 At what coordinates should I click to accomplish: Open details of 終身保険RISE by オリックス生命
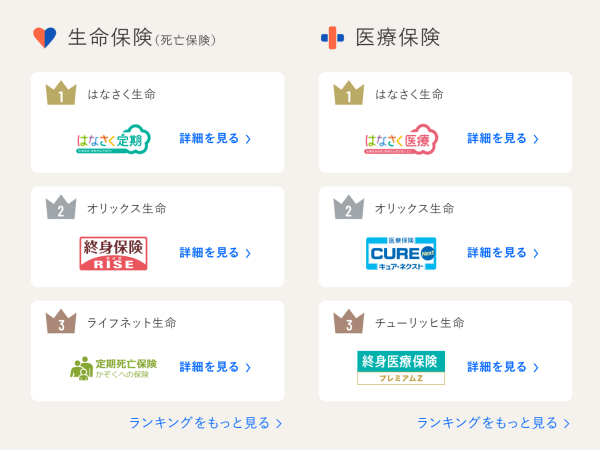click(214, 253)
